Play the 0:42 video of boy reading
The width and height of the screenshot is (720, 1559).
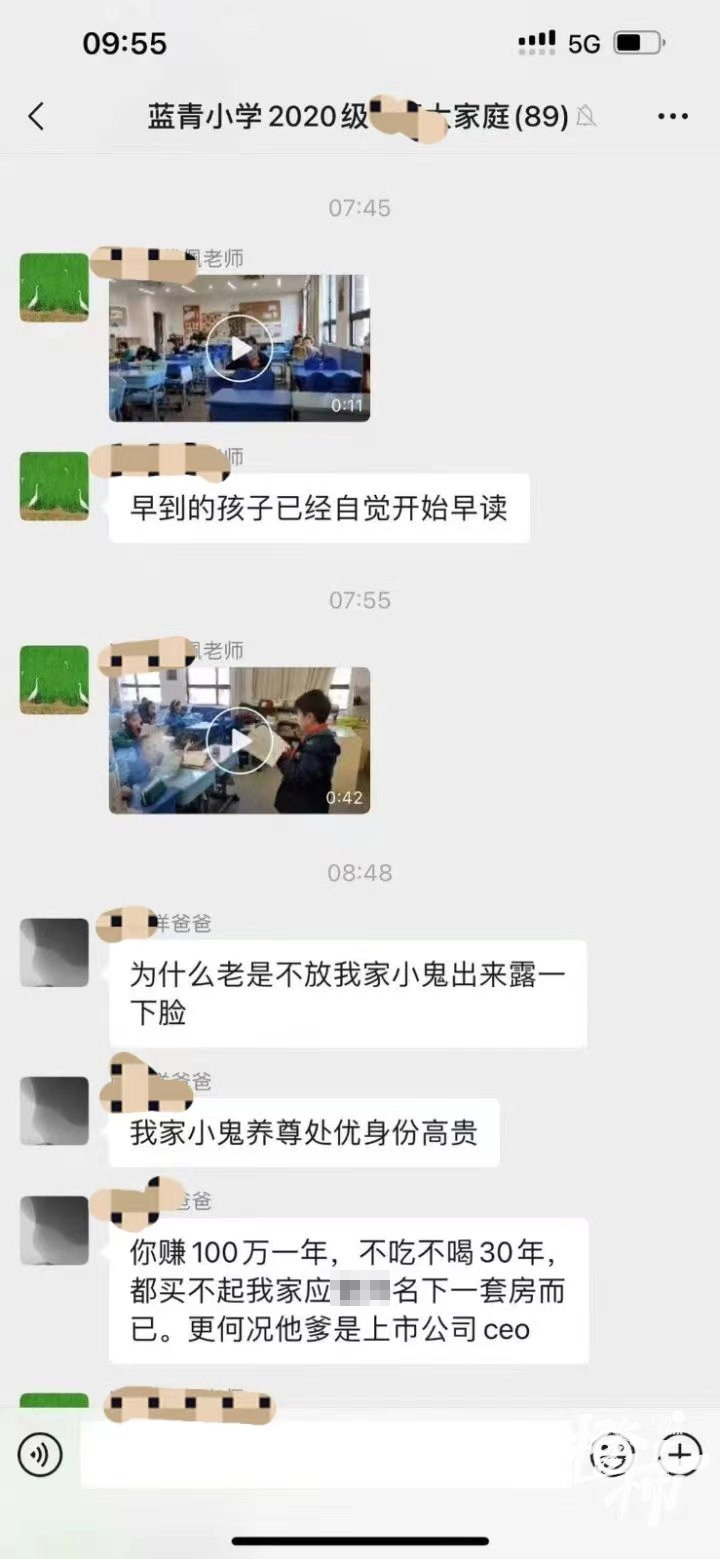point(239,740)
